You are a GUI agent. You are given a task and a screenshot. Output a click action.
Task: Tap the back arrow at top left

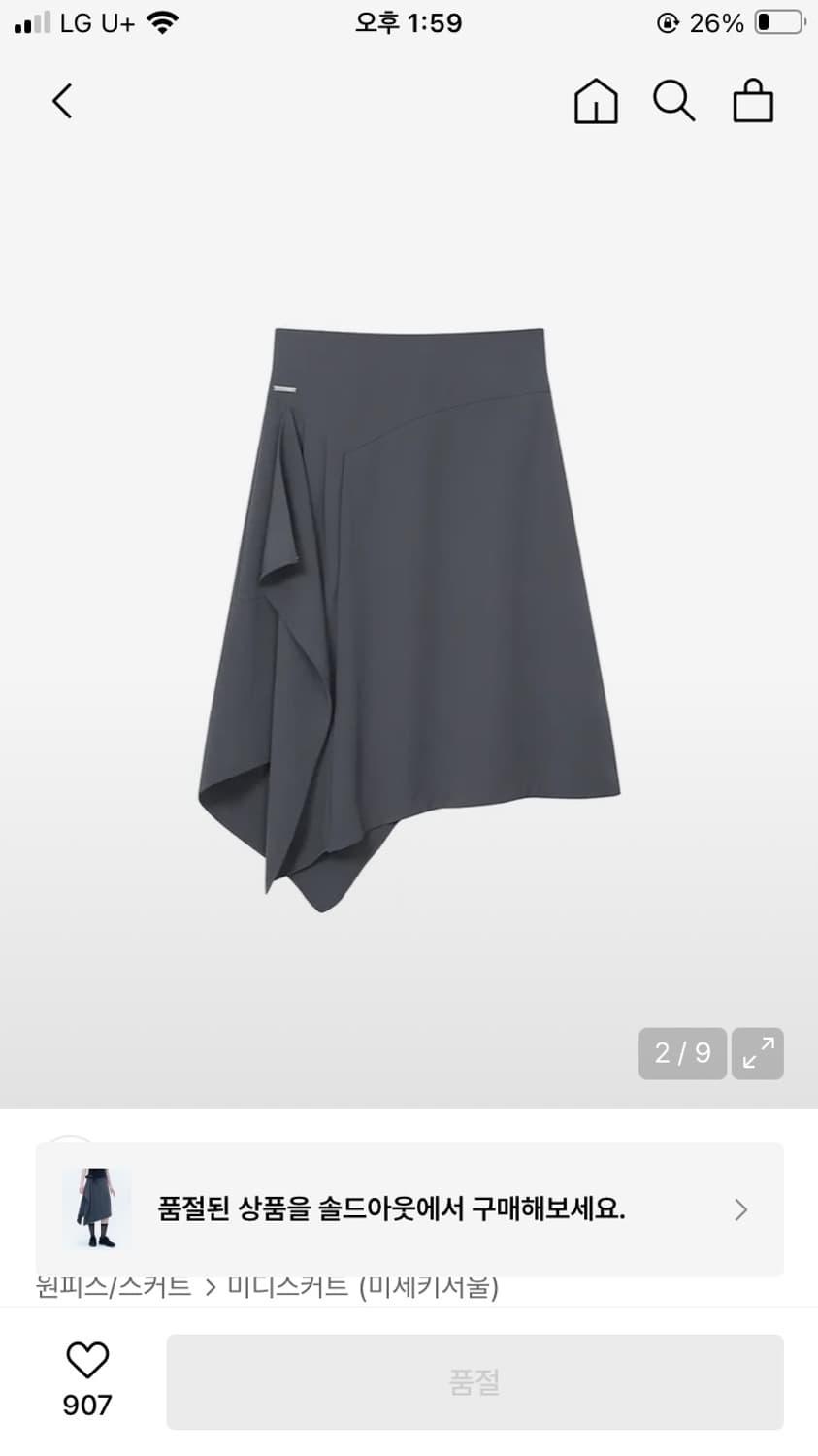[x=61, y=100]
